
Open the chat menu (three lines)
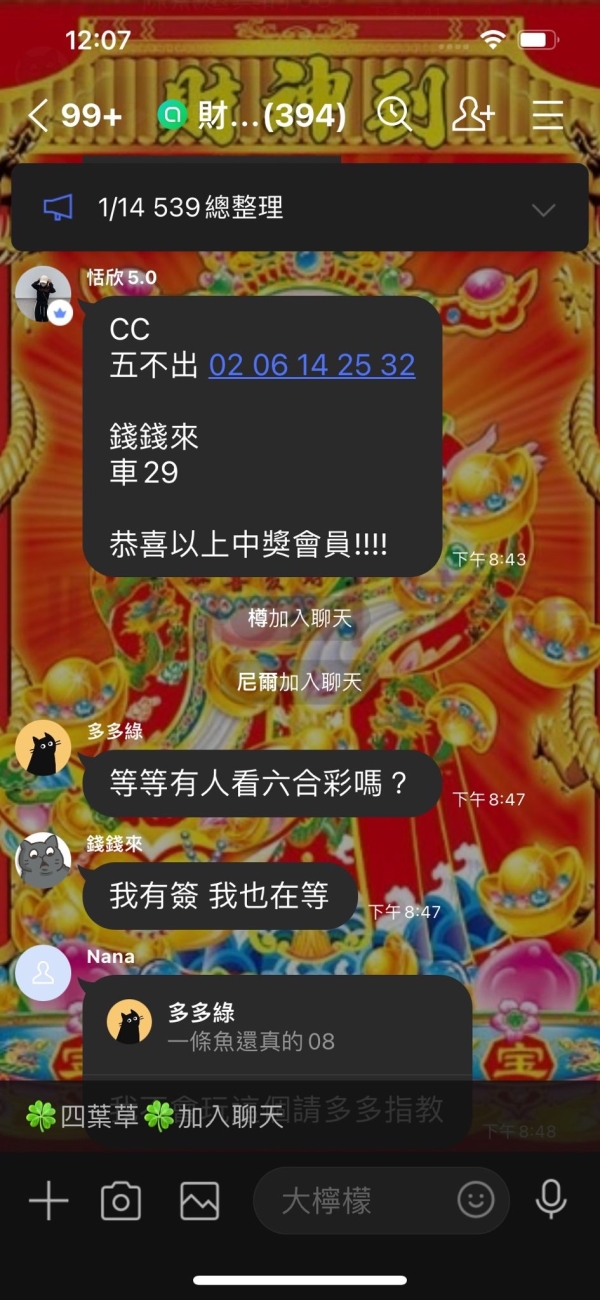tap(548, 116)
